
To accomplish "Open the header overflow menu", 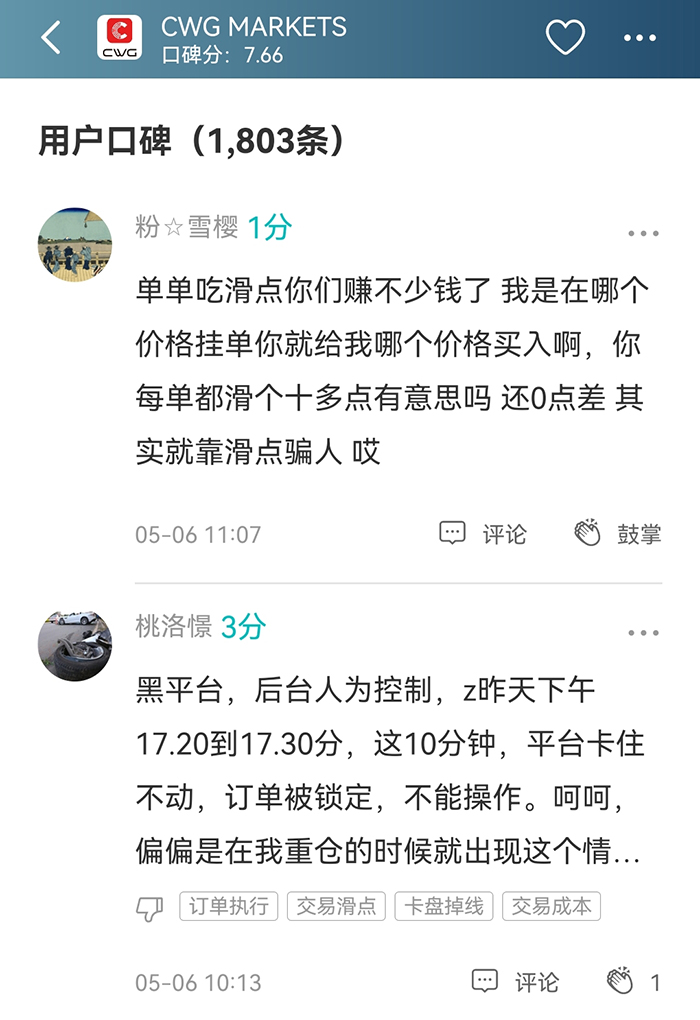I will (640, 38).
